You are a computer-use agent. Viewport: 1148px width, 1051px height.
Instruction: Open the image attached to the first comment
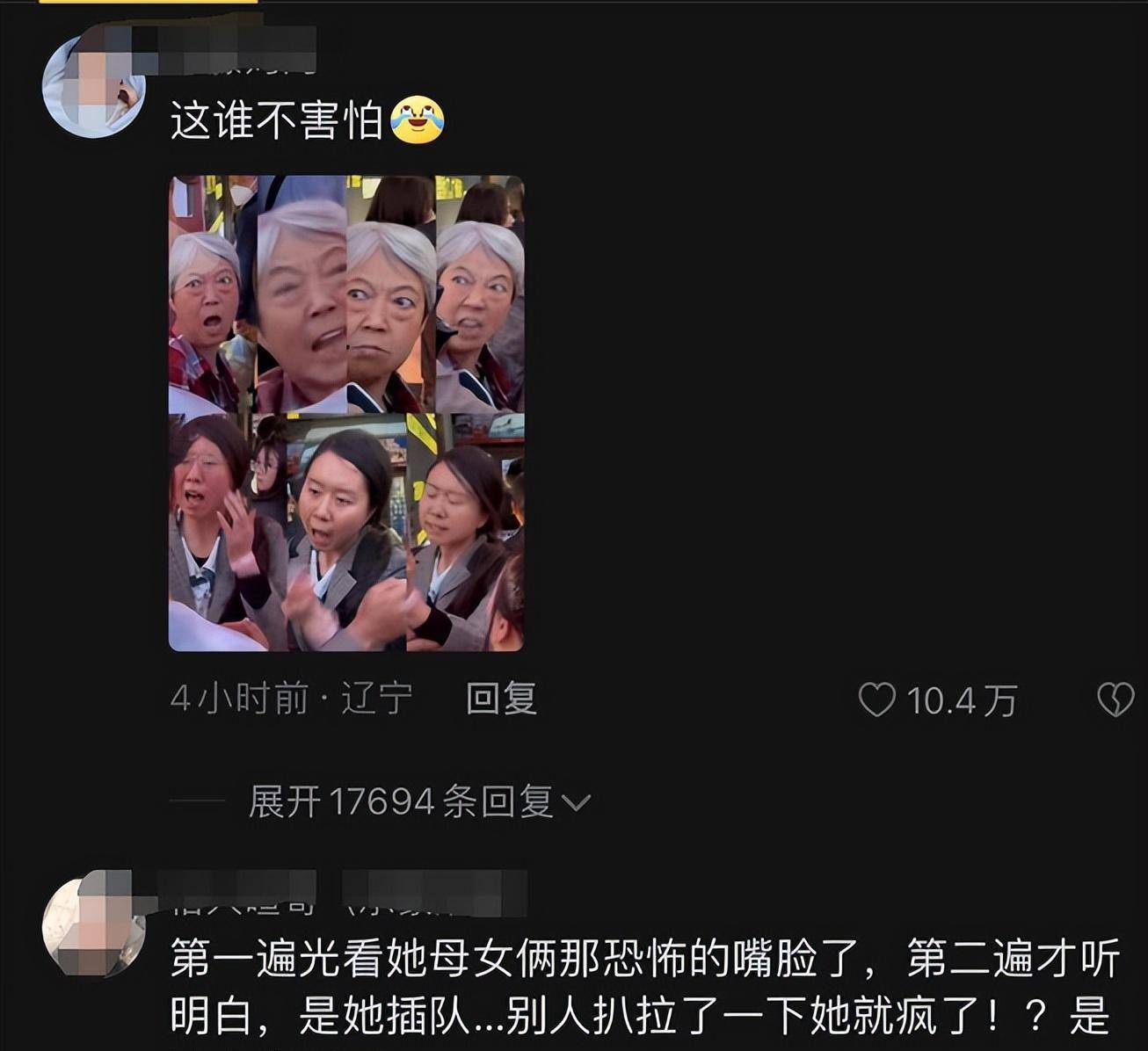346,413
